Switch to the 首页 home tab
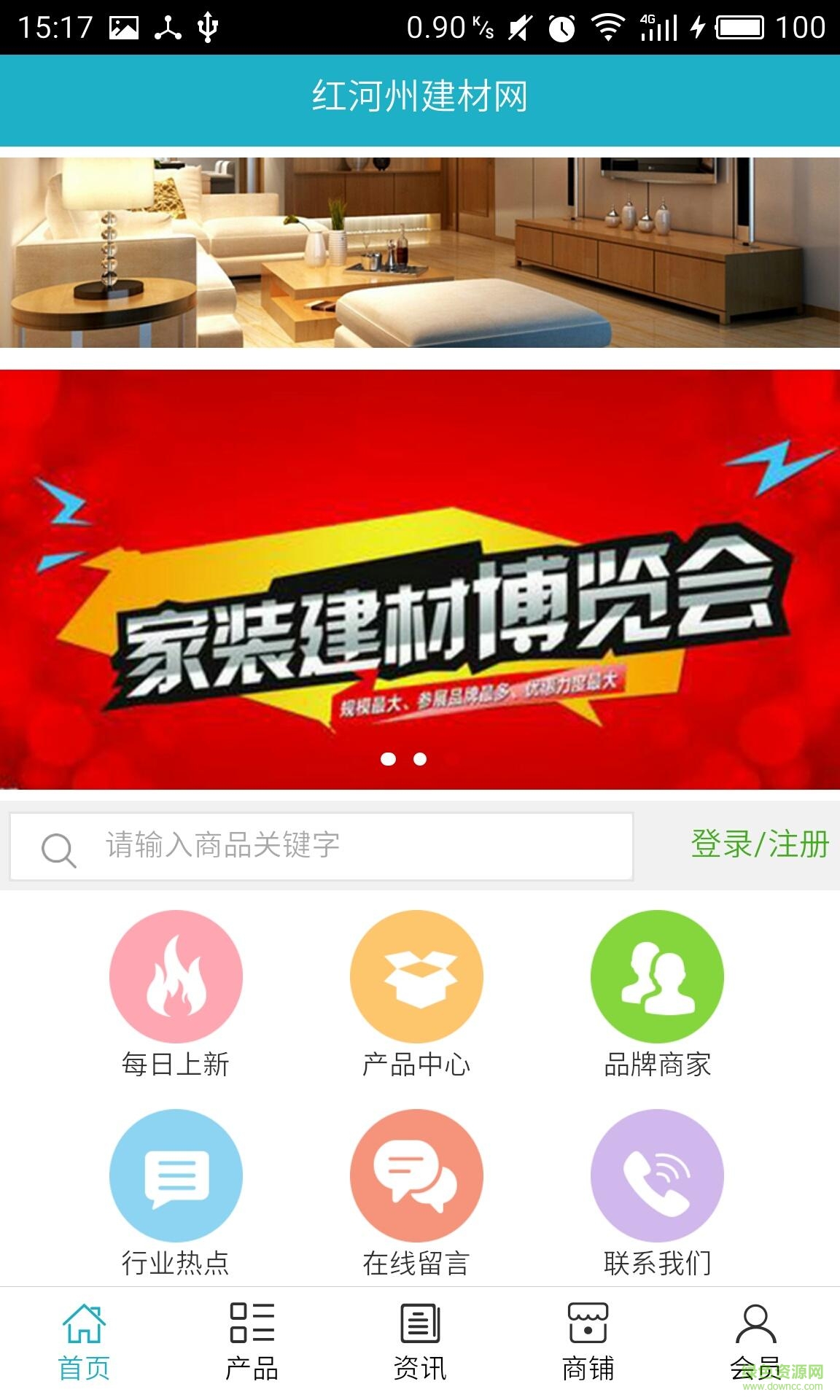 click(84, 1342)
